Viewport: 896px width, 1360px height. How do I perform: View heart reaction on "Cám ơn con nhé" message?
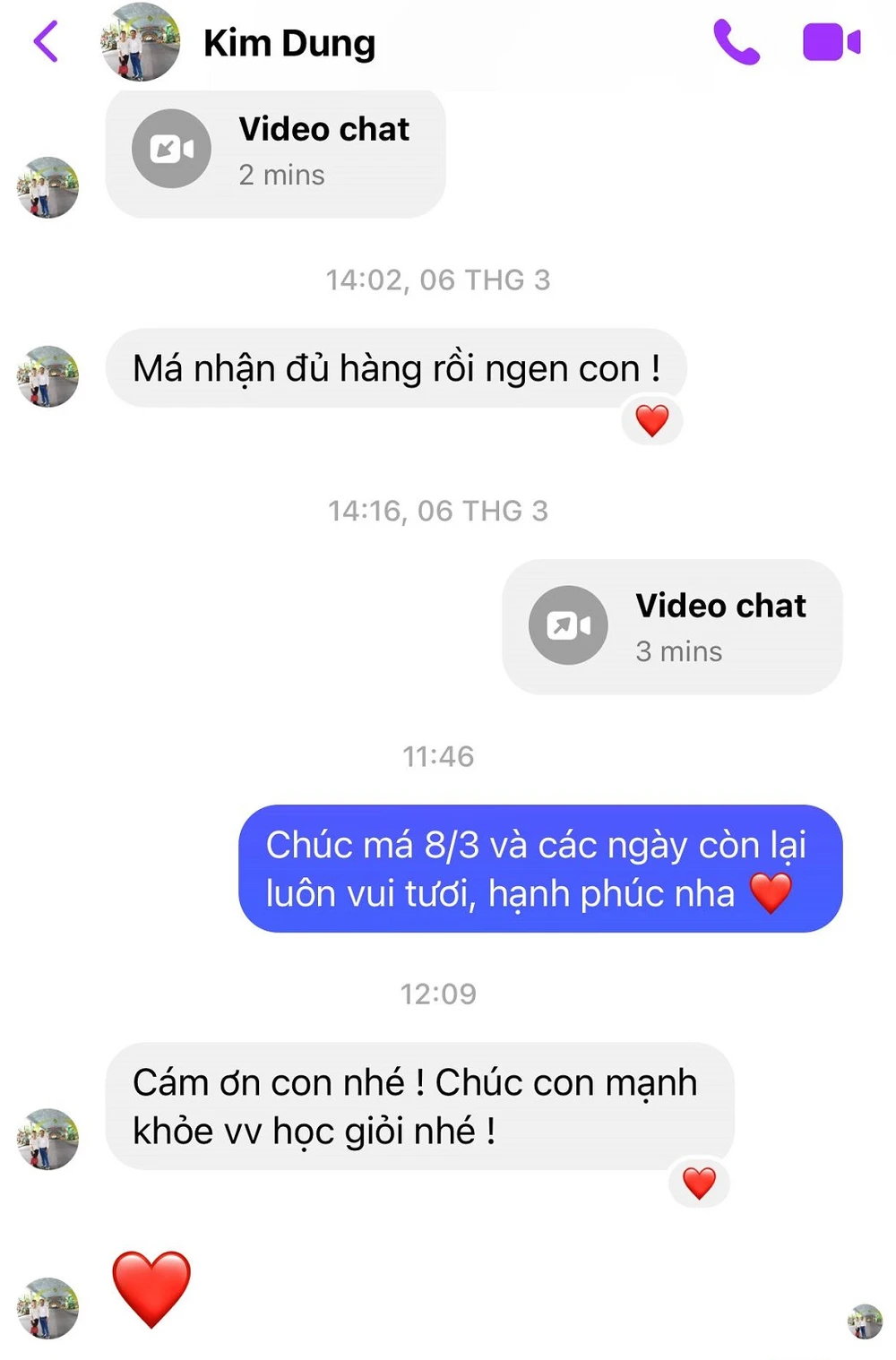point(699,1183)
